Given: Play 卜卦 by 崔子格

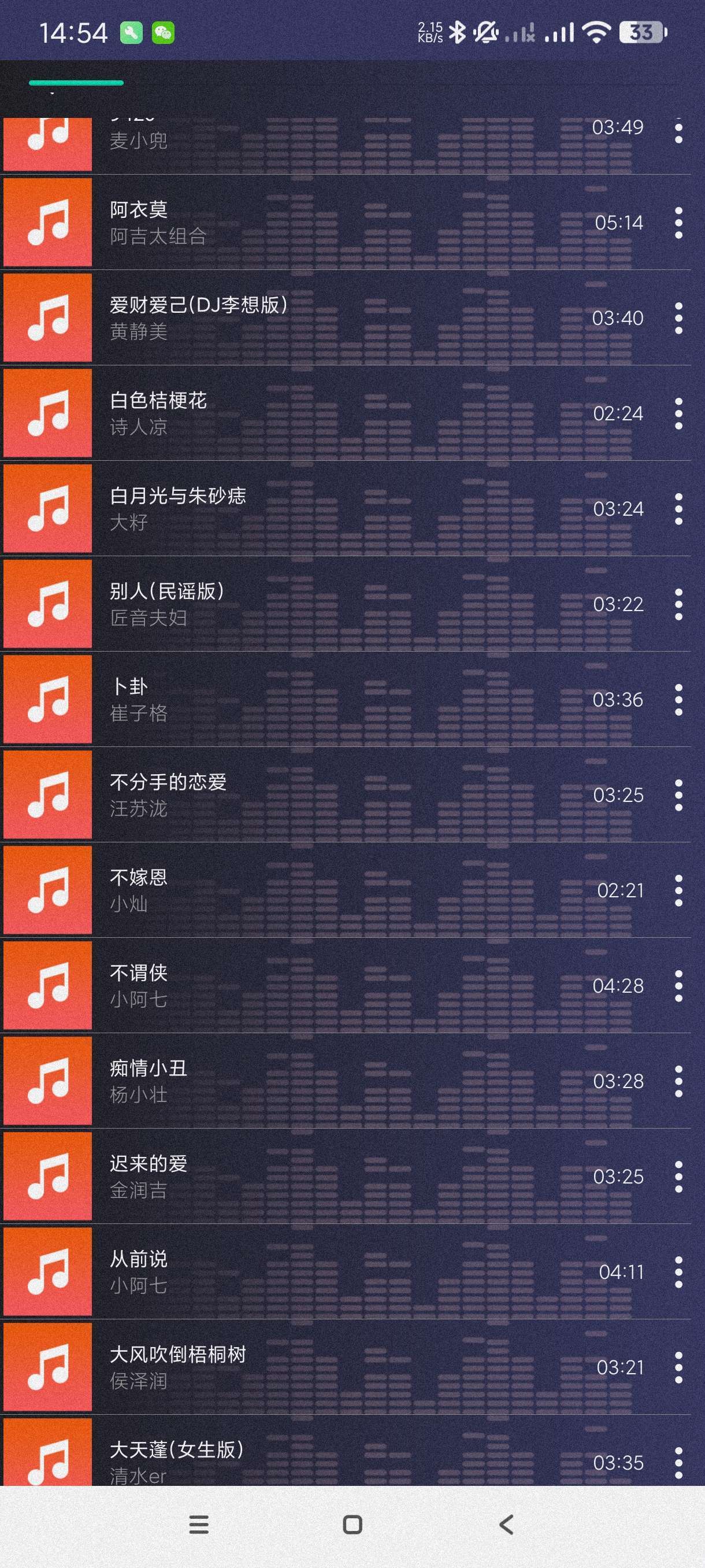Looking at the screenshot, I should pyautogui.click(x=304, y=700).
